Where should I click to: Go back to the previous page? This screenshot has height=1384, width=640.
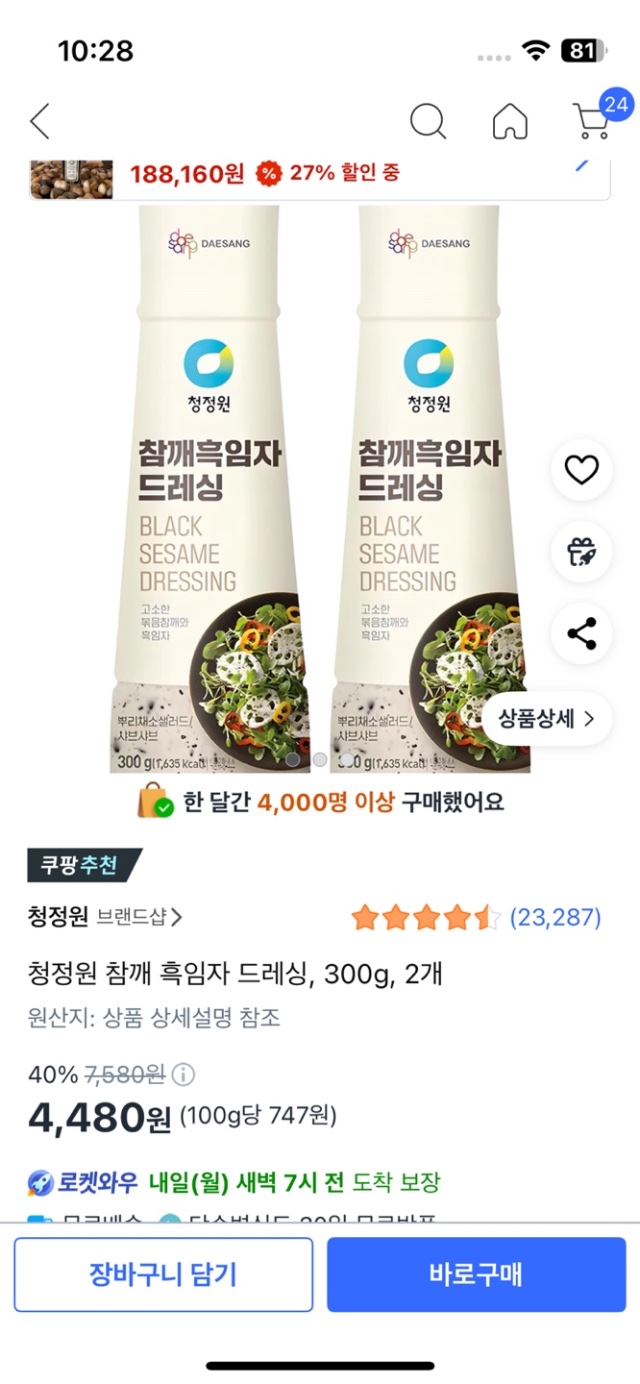pyautogui.click(x=40, y=121)
